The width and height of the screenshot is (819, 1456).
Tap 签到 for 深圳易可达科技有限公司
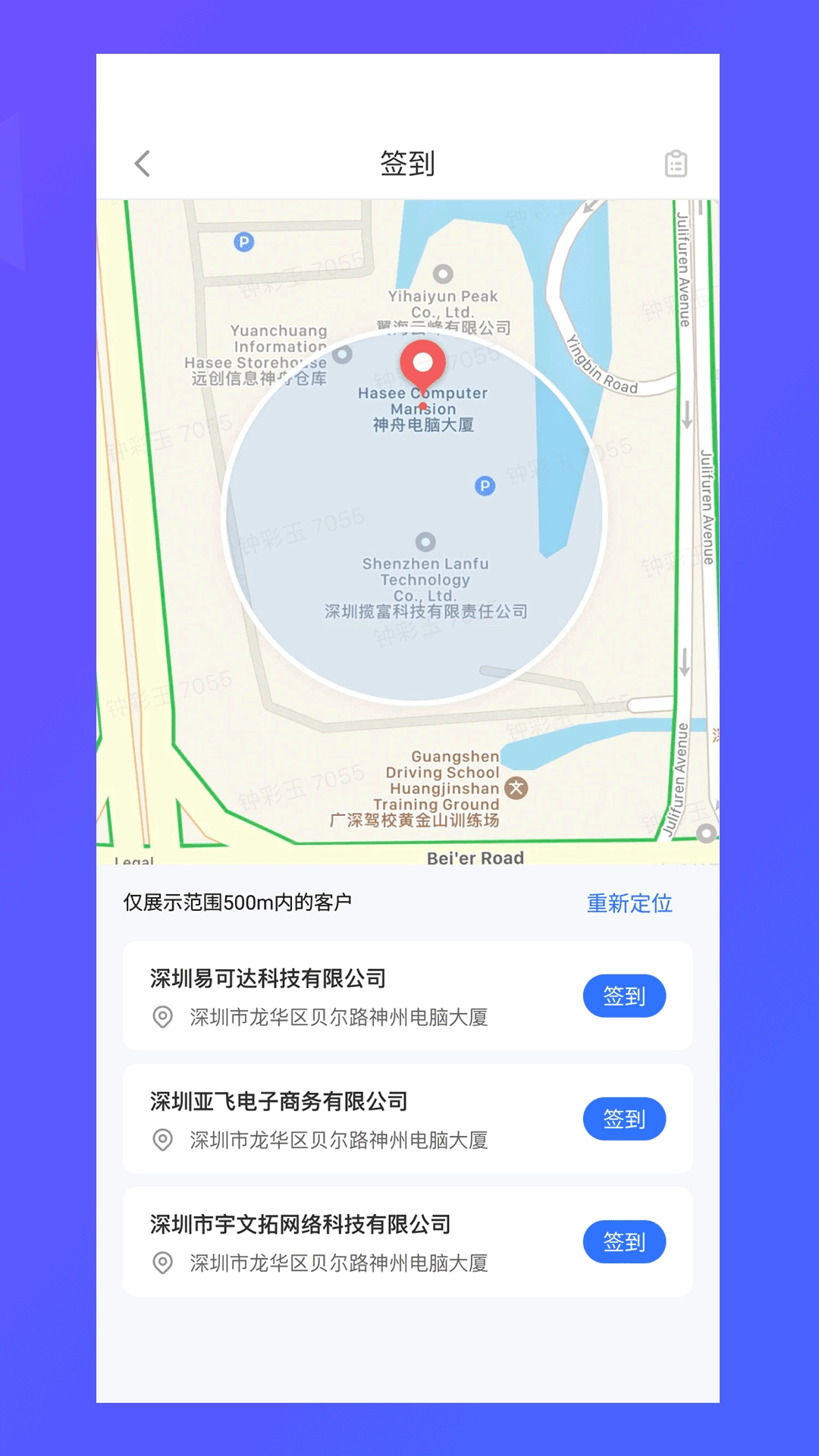624,996
